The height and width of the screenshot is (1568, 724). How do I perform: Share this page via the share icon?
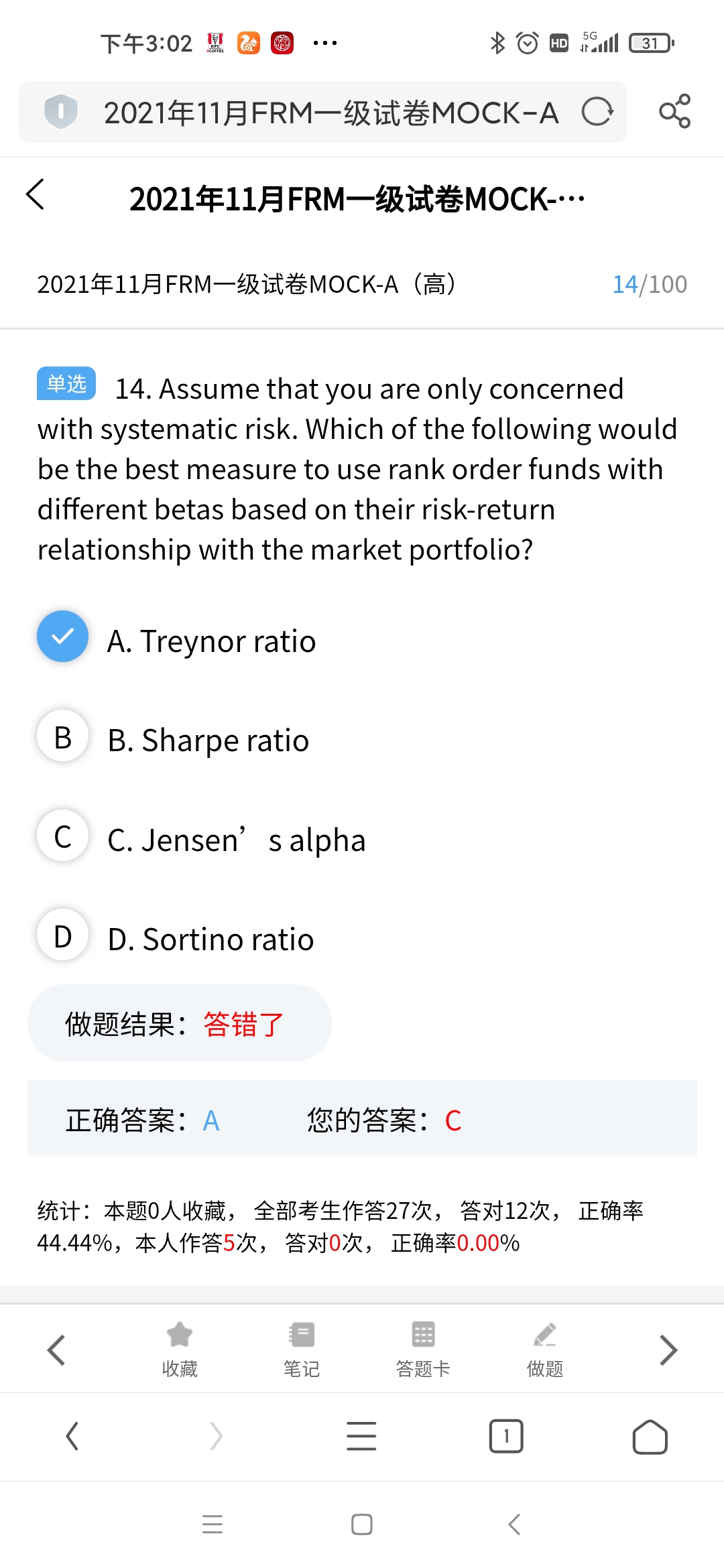674,111
